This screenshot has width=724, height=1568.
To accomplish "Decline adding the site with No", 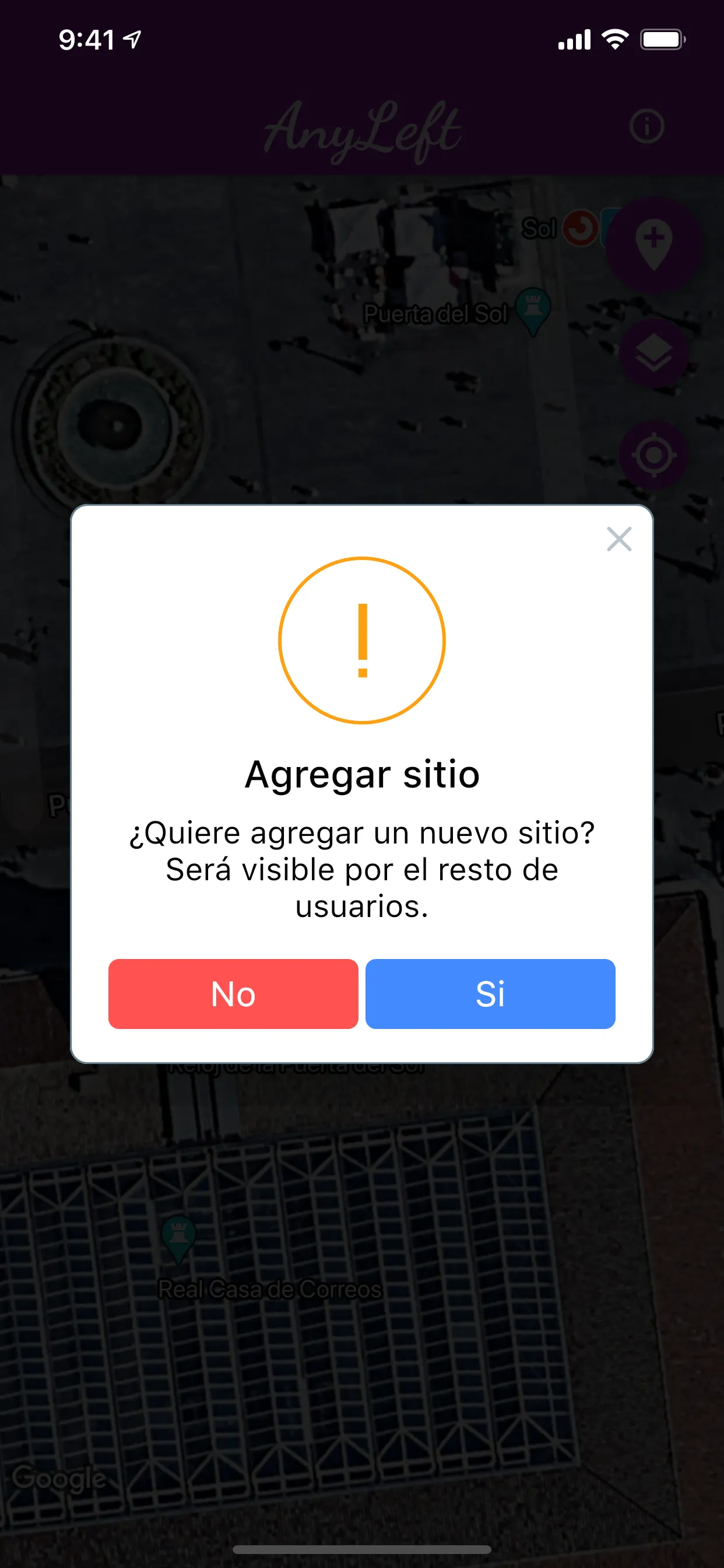I will (x=233, y=995).
